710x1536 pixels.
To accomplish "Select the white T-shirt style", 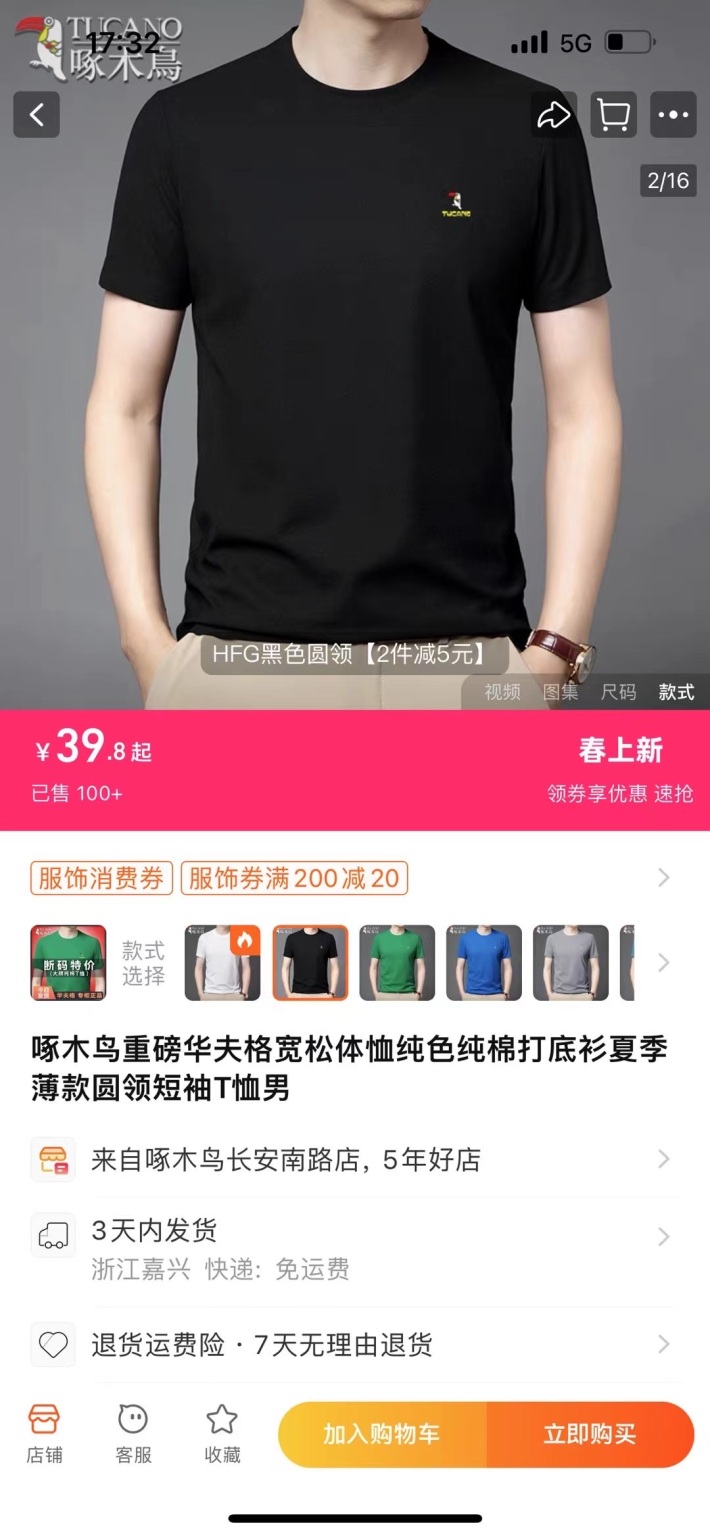I will (222, 962).
